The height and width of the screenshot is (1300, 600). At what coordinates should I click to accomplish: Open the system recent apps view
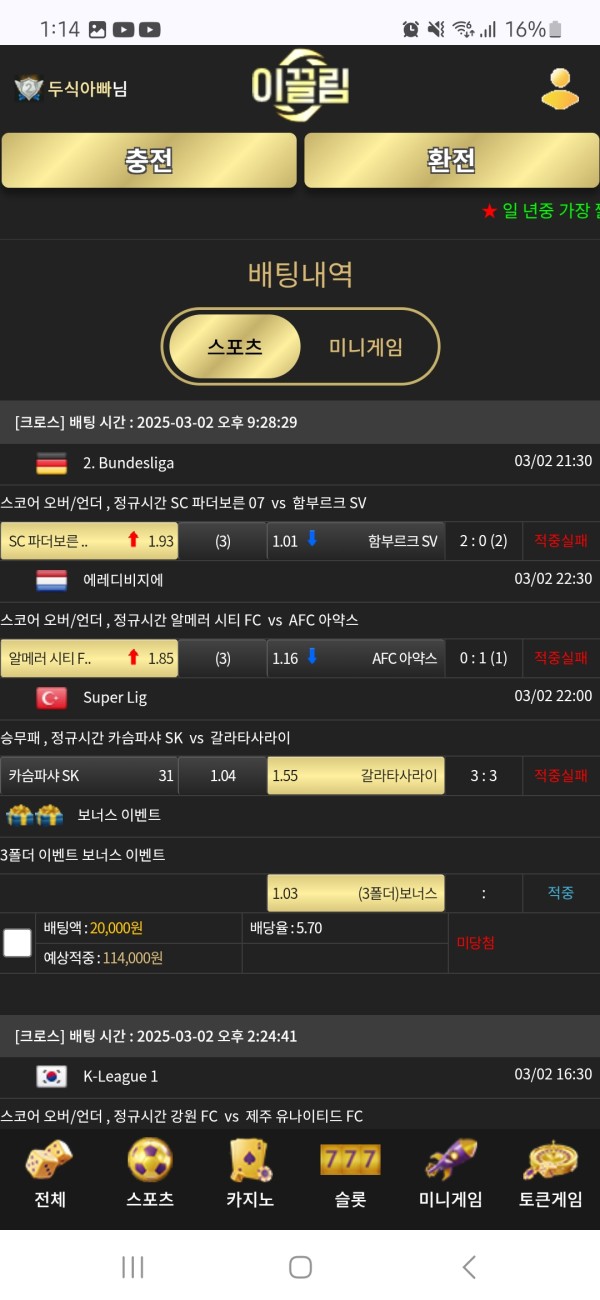(132, 1267)
